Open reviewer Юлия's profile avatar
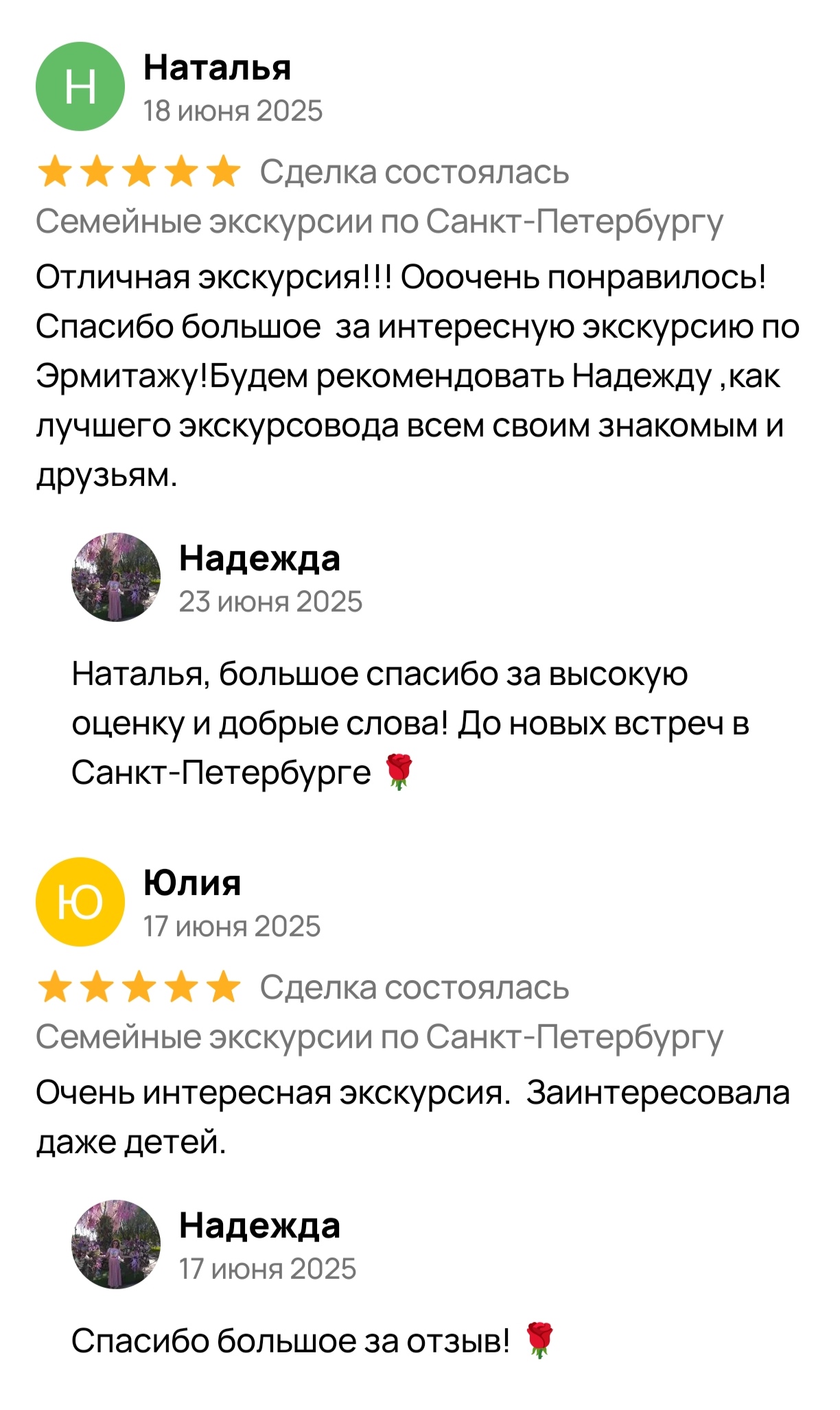Screen dimensions: 840x1410 80,901
